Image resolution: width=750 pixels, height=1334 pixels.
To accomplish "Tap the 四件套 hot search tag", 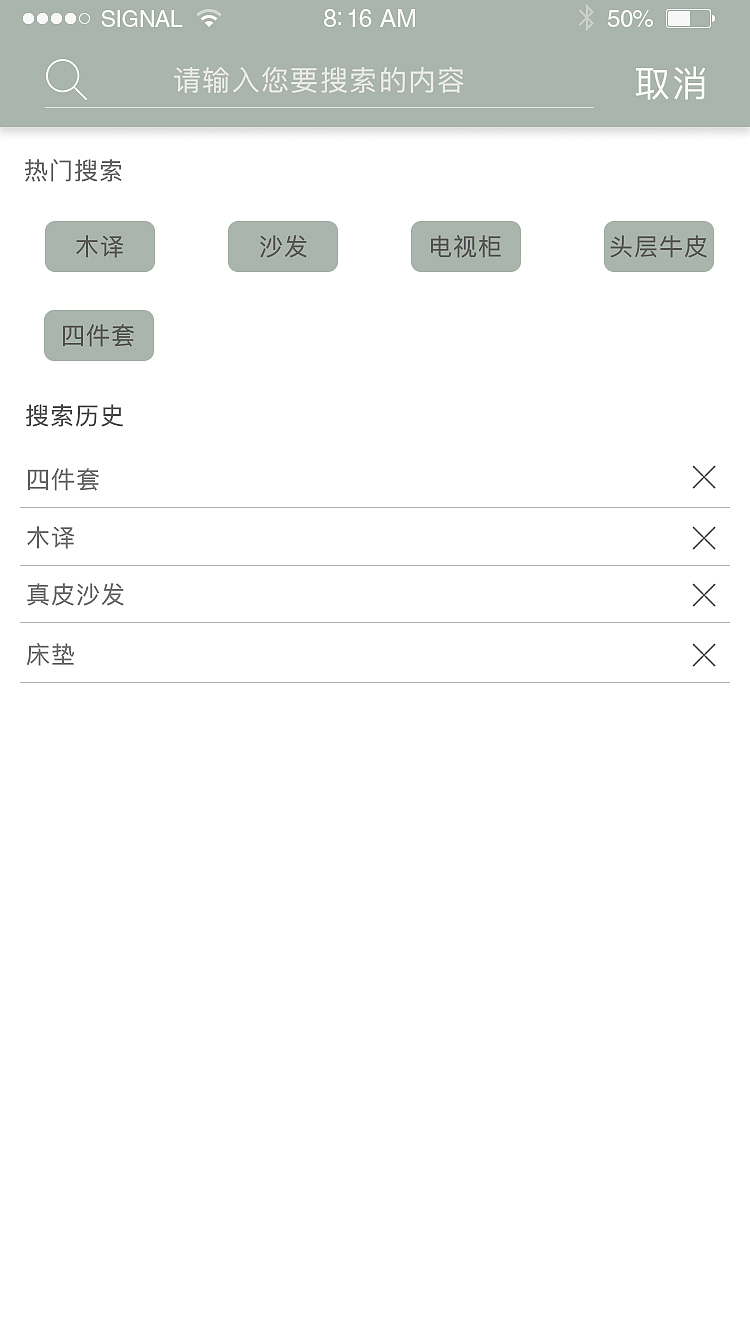I will [x=98, y=335].
